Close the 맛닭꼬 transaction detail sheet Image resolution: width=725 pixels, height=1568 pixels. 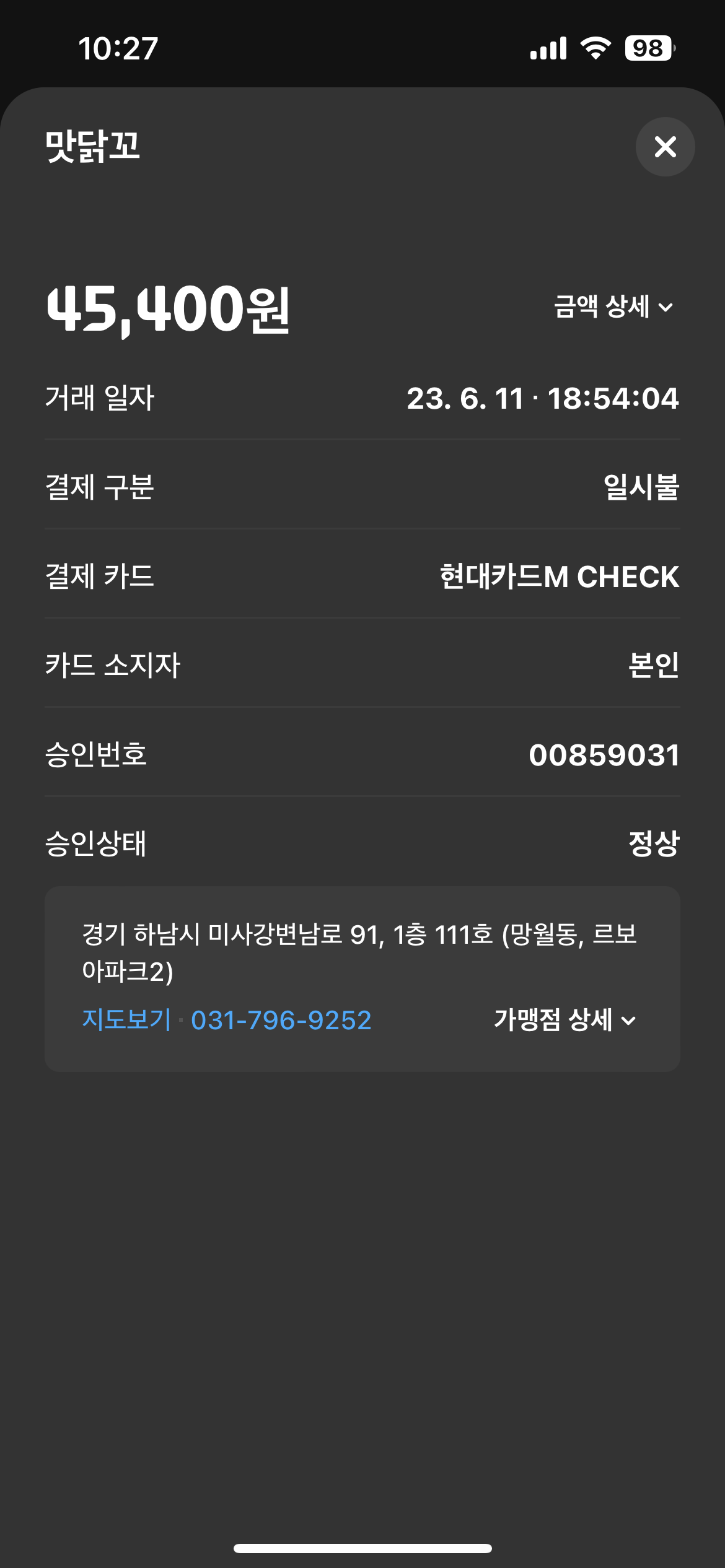665,147
